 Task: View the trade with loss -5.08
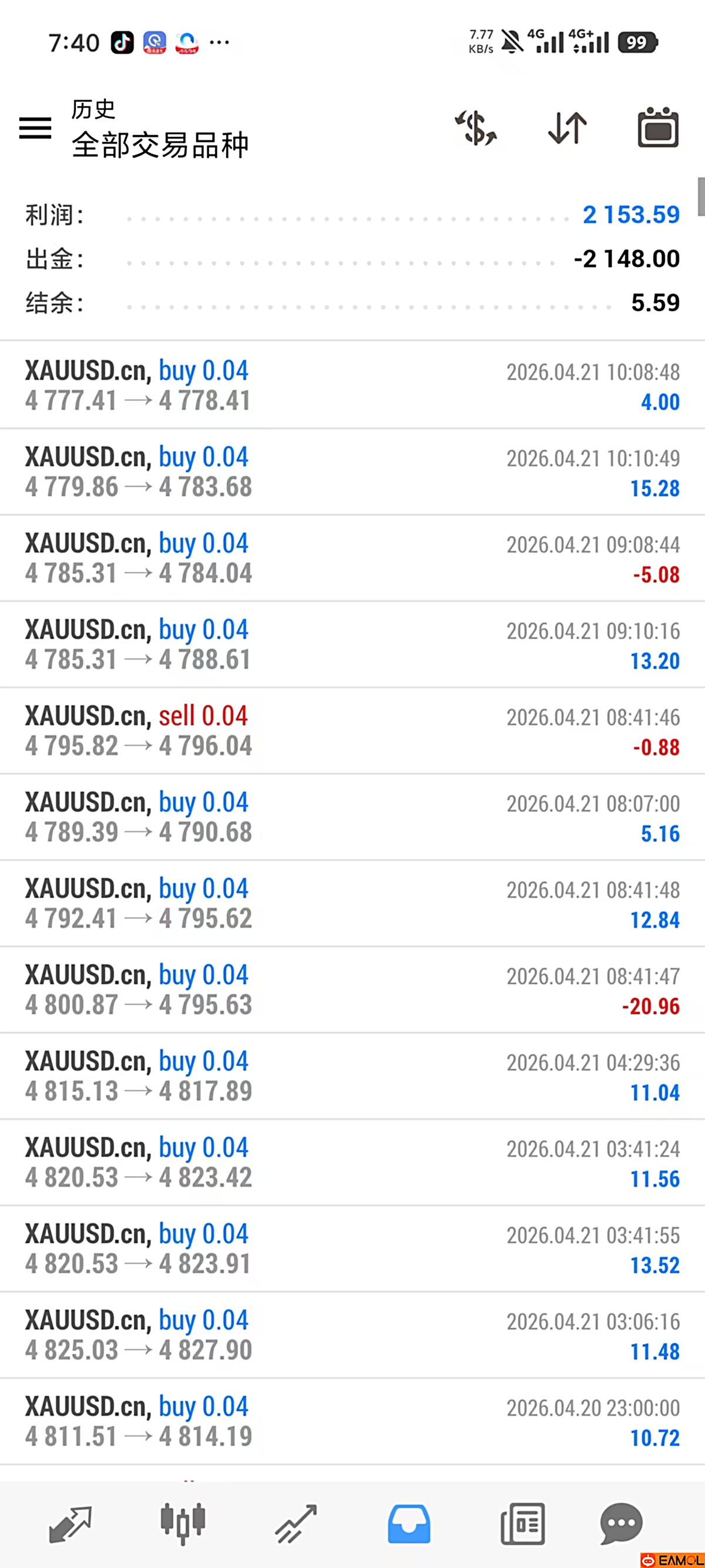(352, 558)
